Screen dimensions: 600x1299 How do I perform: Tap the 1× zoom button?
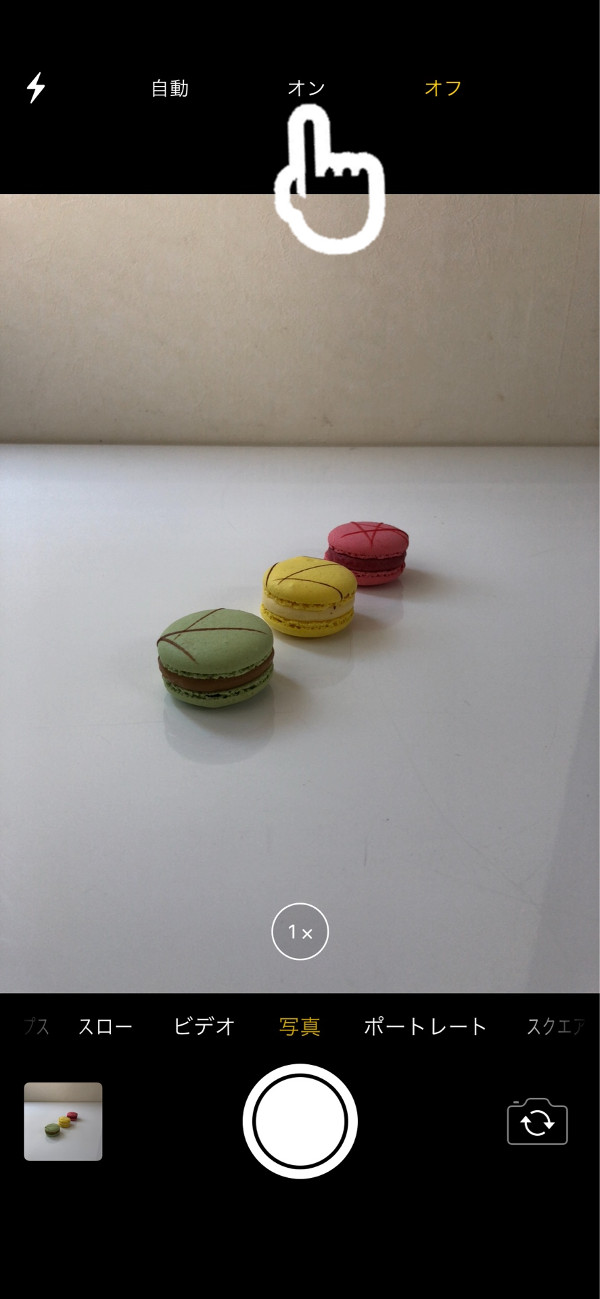pos(300,932)
